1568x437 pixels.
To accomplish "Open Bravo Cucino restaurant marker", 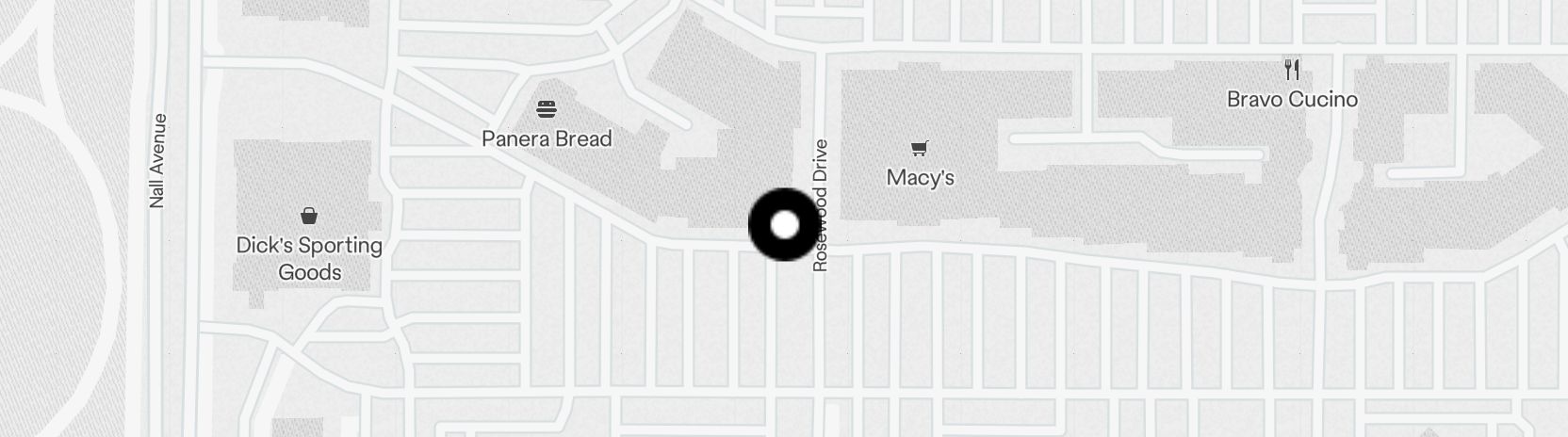I will click(x=1292, y=70).
